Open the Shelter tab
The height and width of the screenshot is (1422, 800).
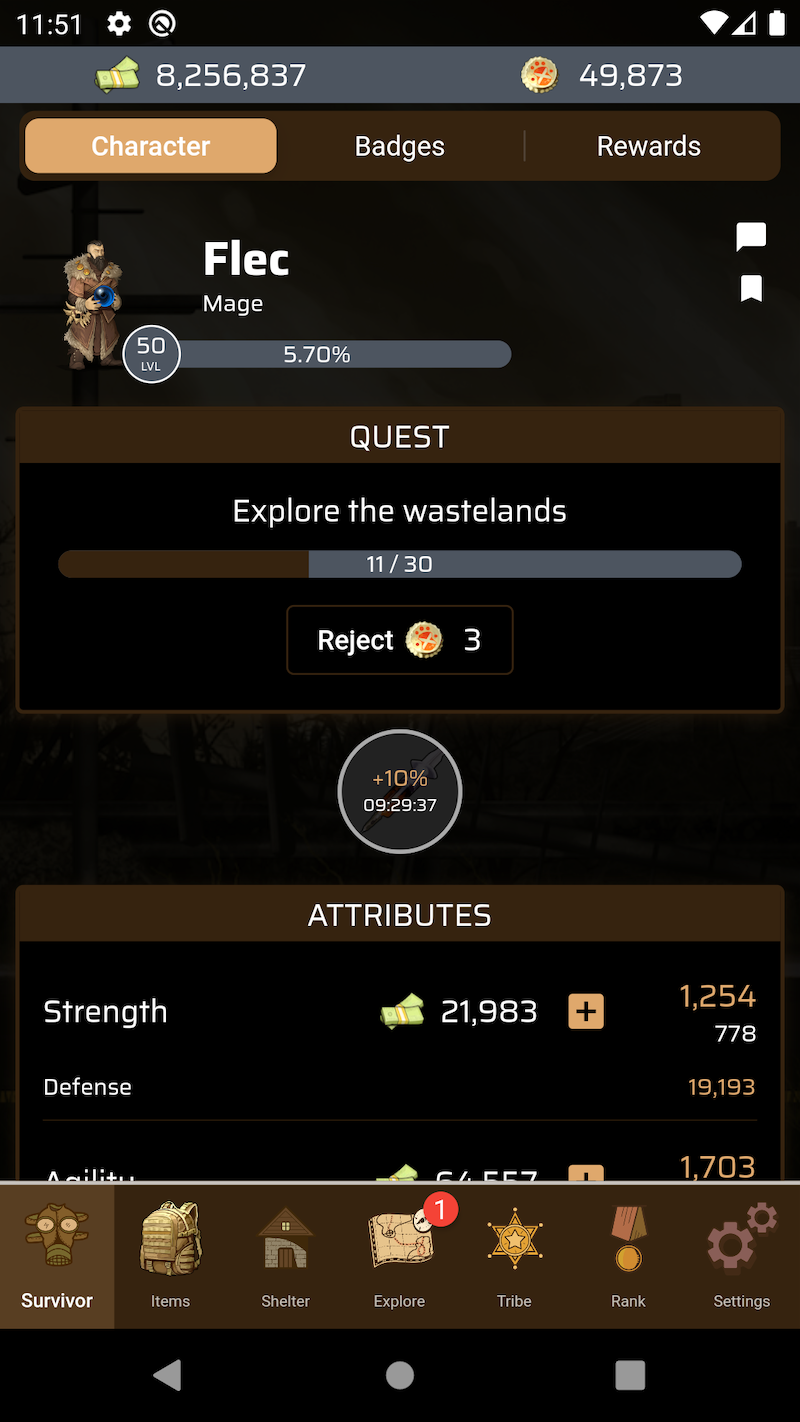(286, 1257)
